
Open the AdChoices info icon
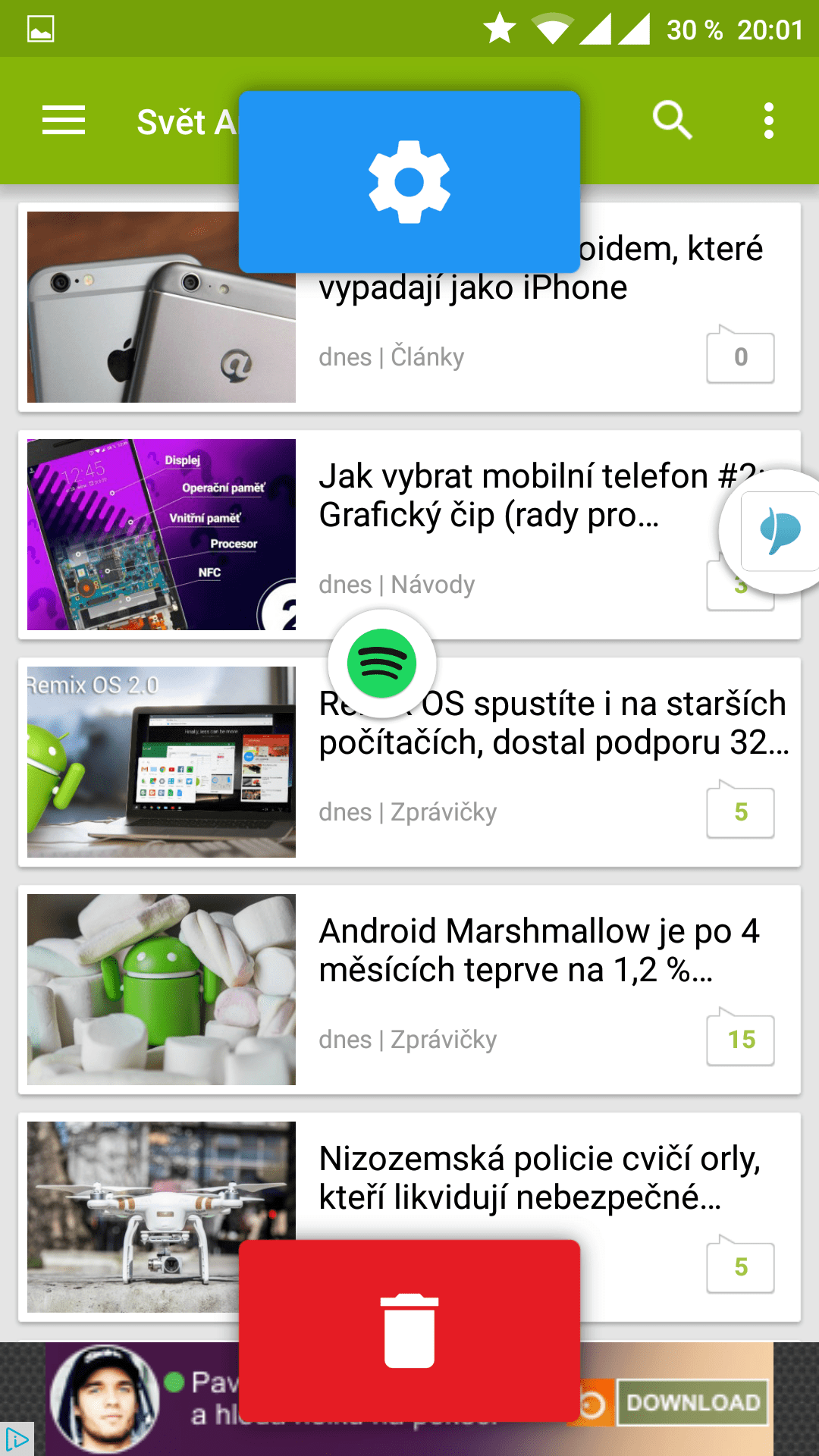[x=17, y=1439]
